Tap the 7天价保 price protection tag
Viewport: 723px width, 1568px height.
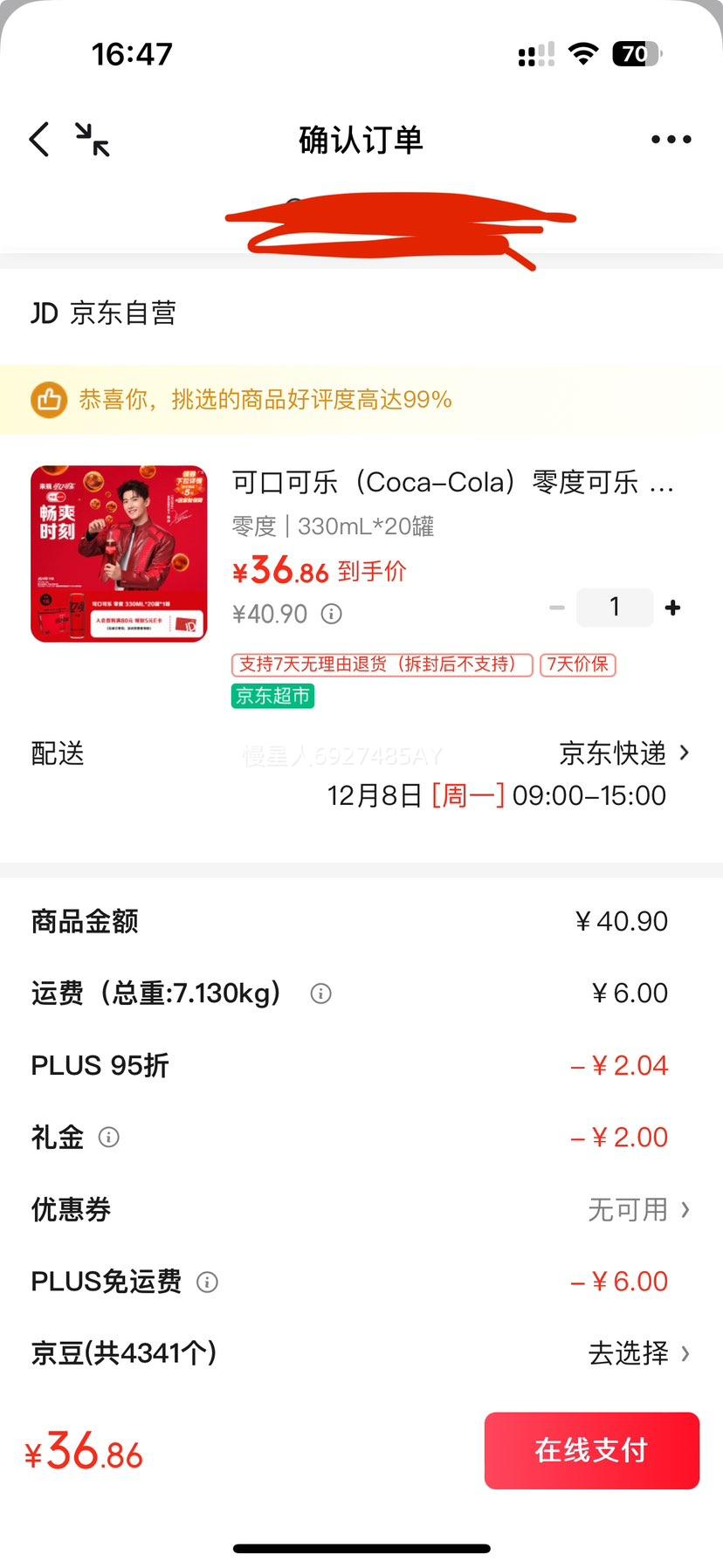pos(578,664)
